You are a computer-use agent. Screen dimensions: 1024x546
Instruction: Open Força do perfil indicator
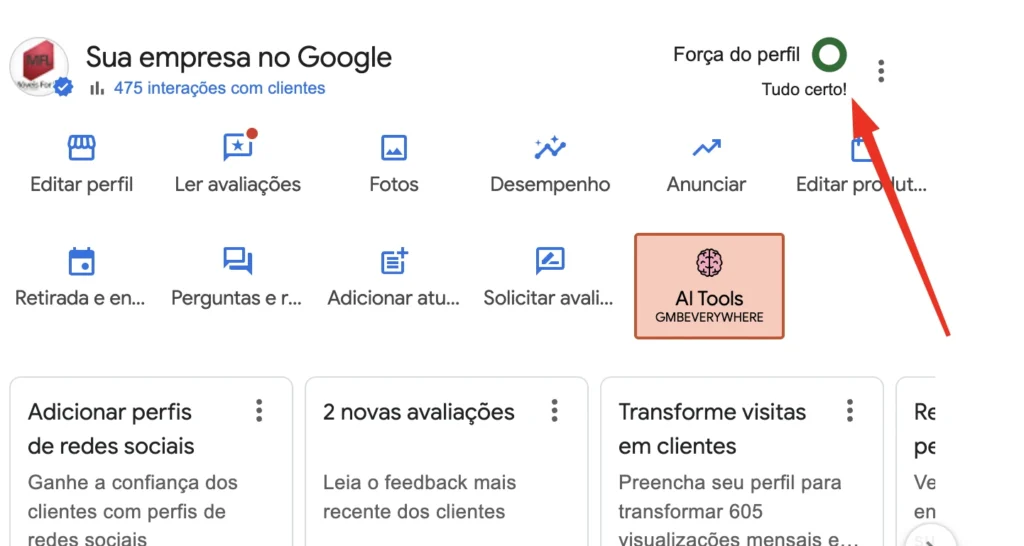click(829, 56)
